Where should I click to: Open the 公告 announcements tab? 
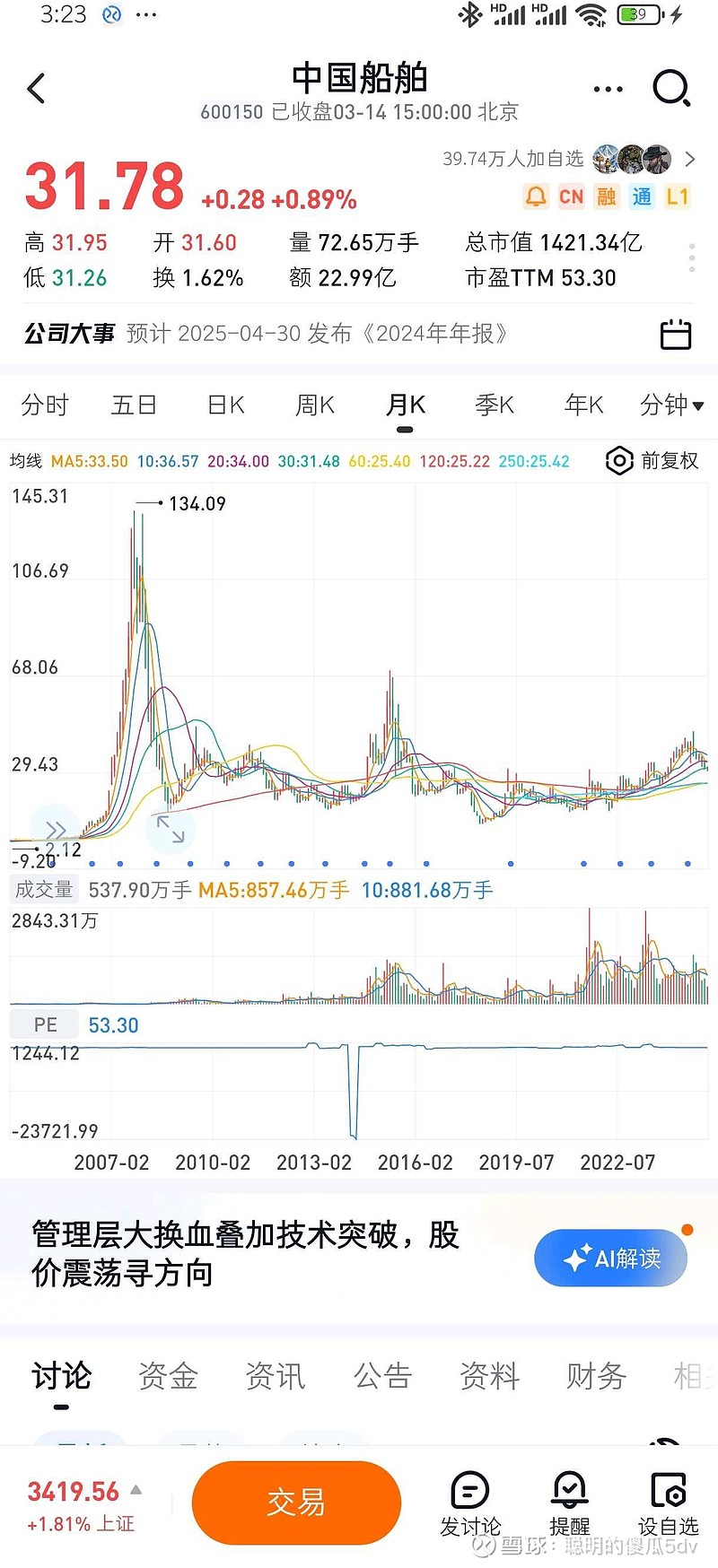coord(382,1375)
